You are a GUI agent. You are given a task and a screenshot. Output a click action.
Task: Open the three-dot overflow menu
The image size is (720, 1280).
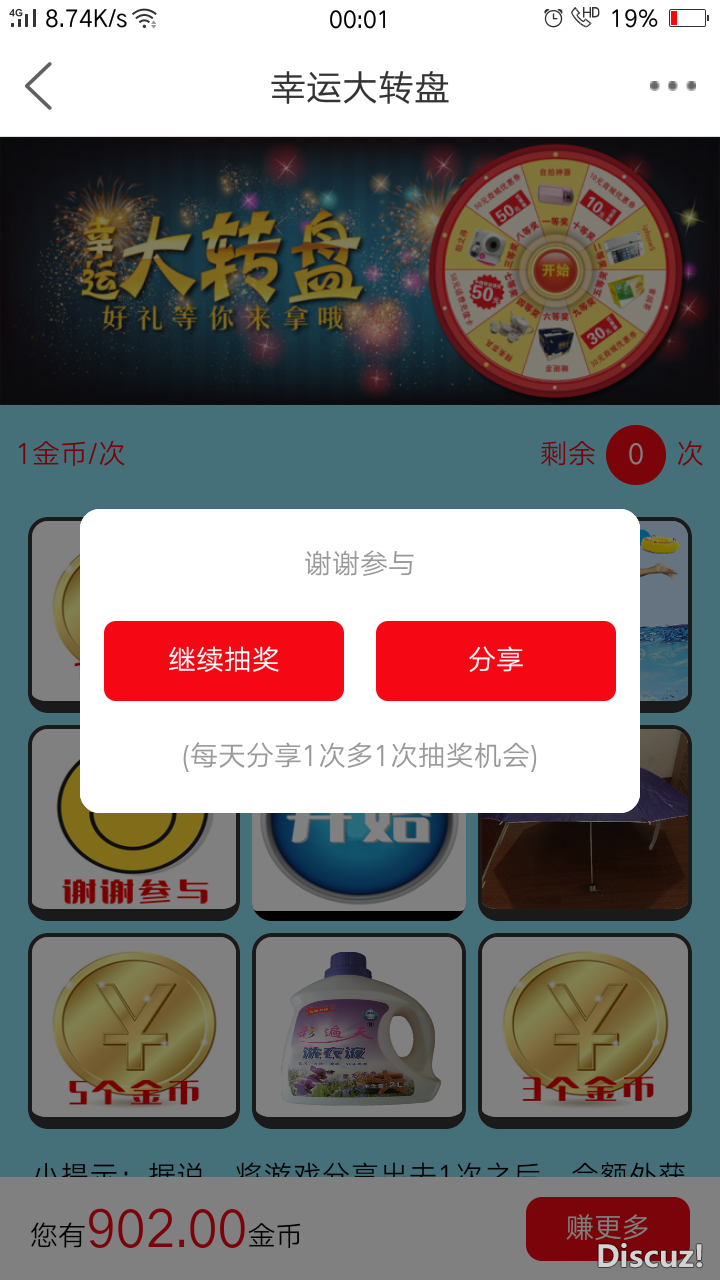(672, 86)
